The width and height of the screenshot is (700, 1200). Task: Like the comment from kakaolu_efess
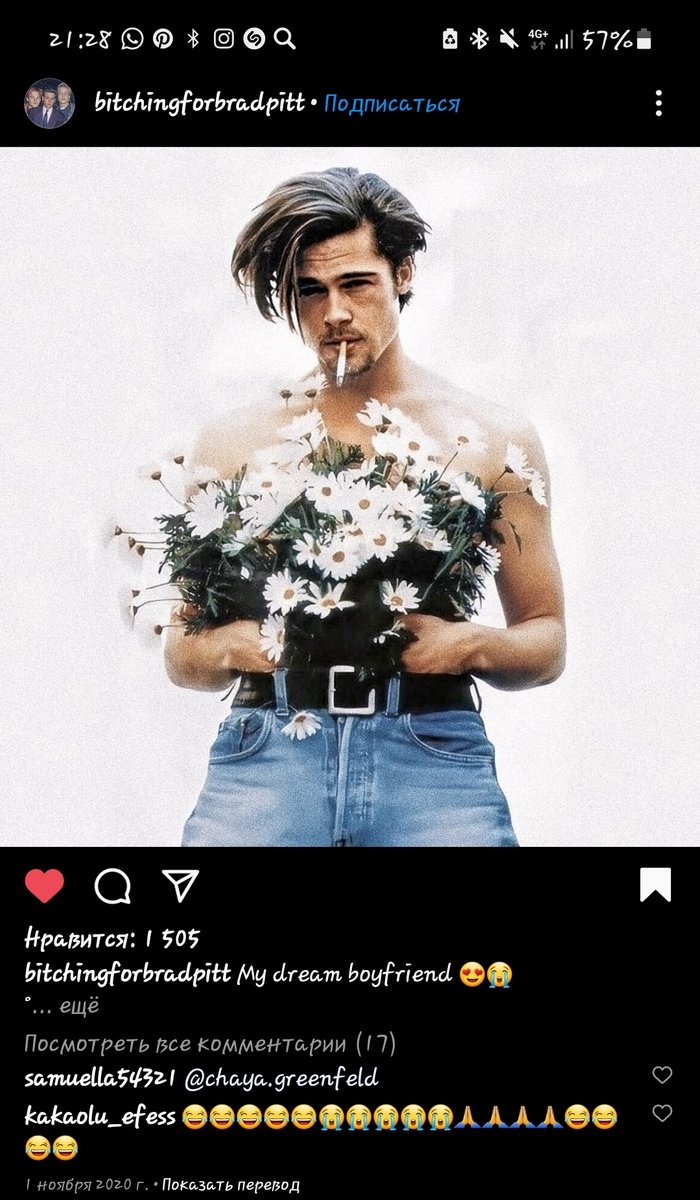(x=661, y=1112)
